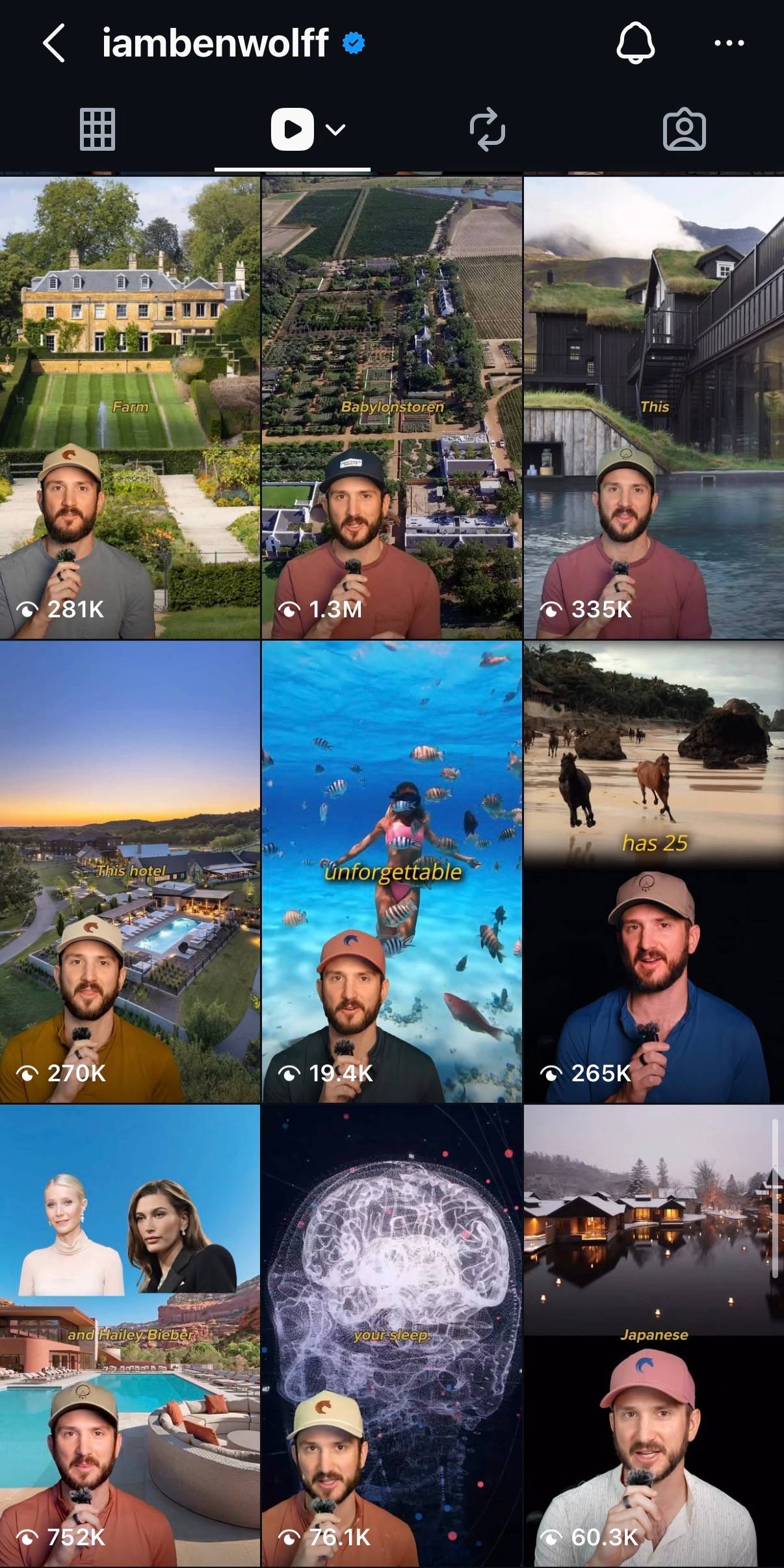This screenshot has width=784, height=1568.
Task: Watch the 'your sleep' brain reel
Action: (392, 1335)
